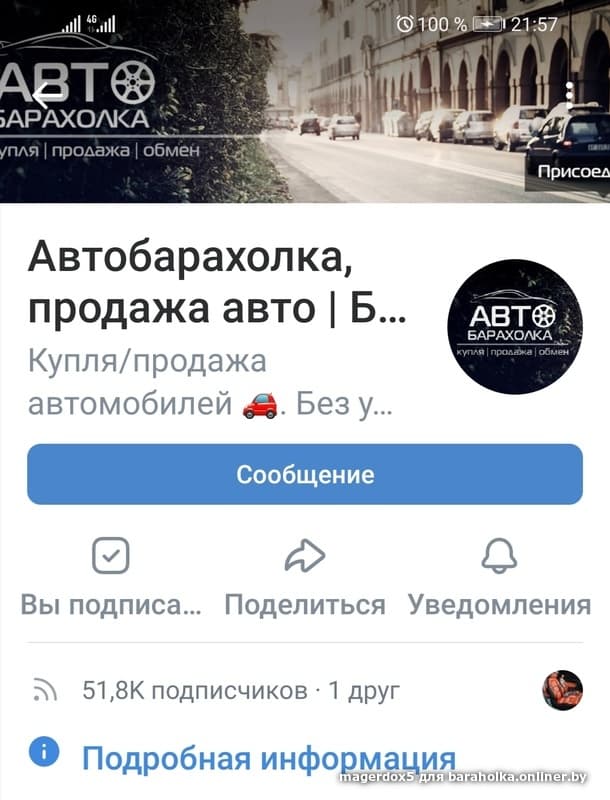The image size is (610, 800).
Task: Go back using the arrow
Action: click(47, 95)
